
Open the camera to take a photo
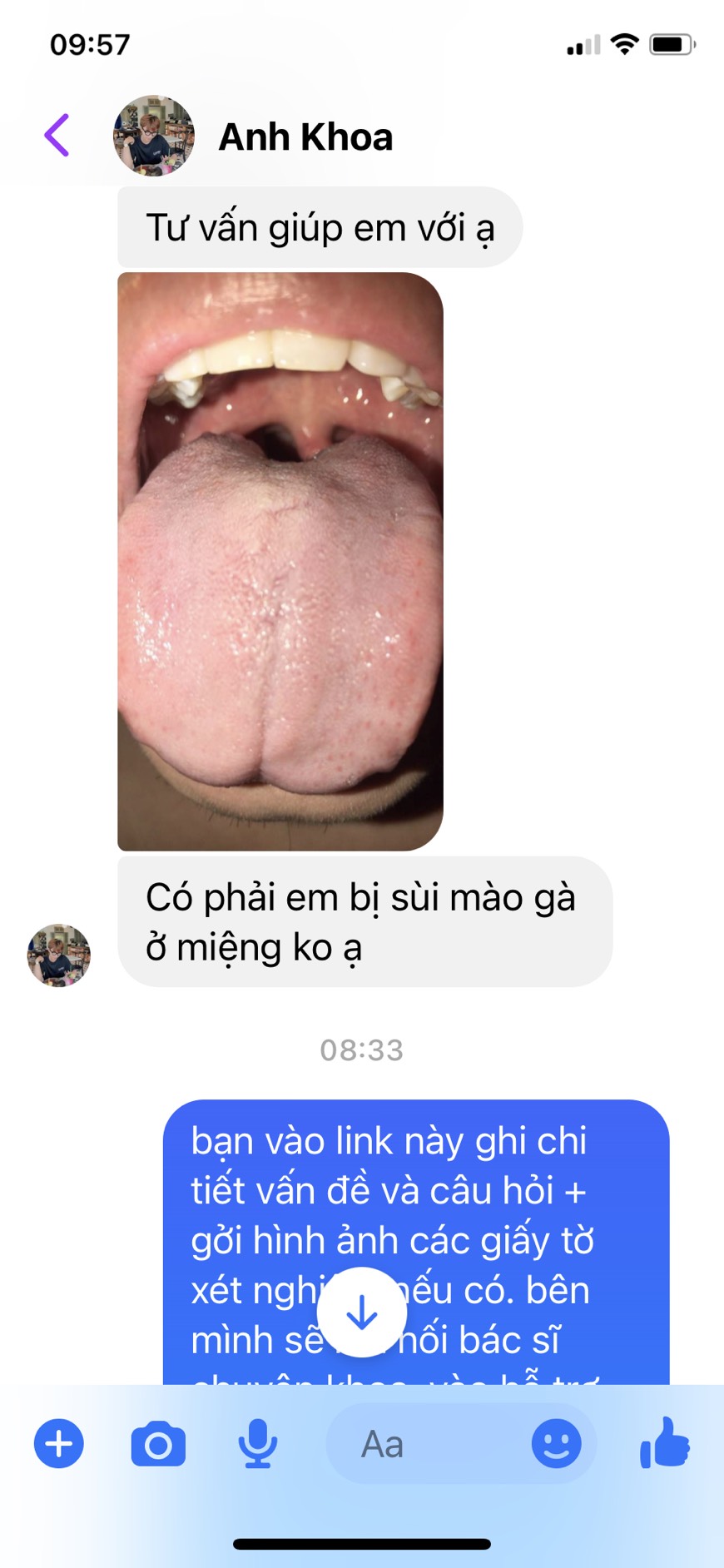[158, 1444]
